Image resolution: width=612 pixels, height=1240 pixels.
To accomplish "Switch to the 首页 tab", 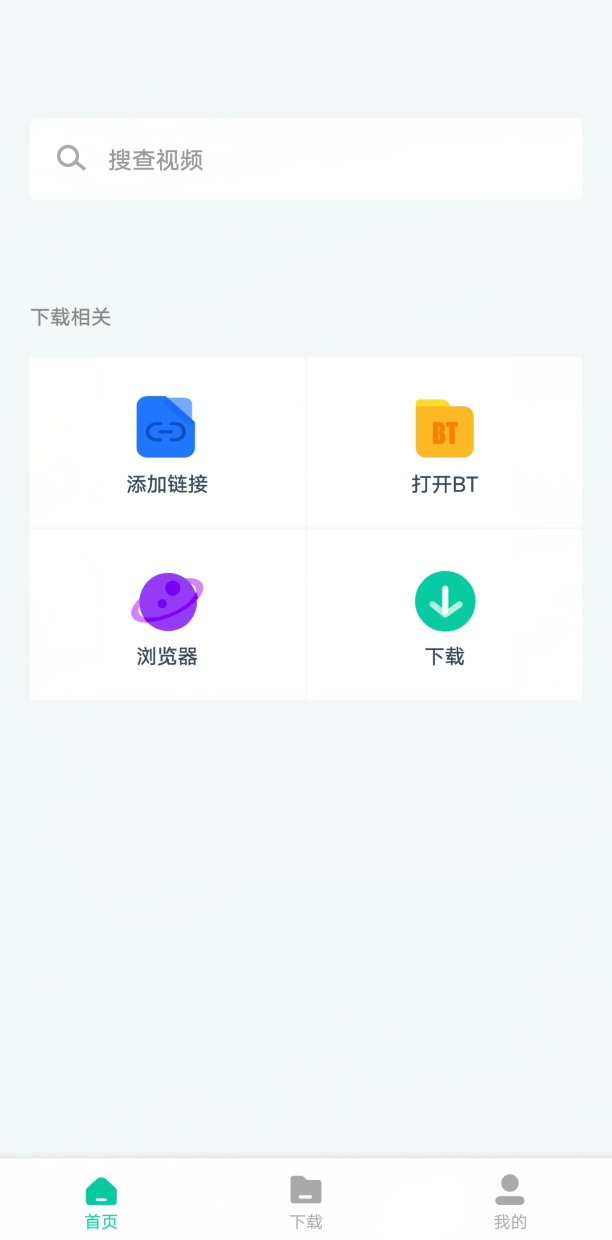I will tap(101, 1202).
